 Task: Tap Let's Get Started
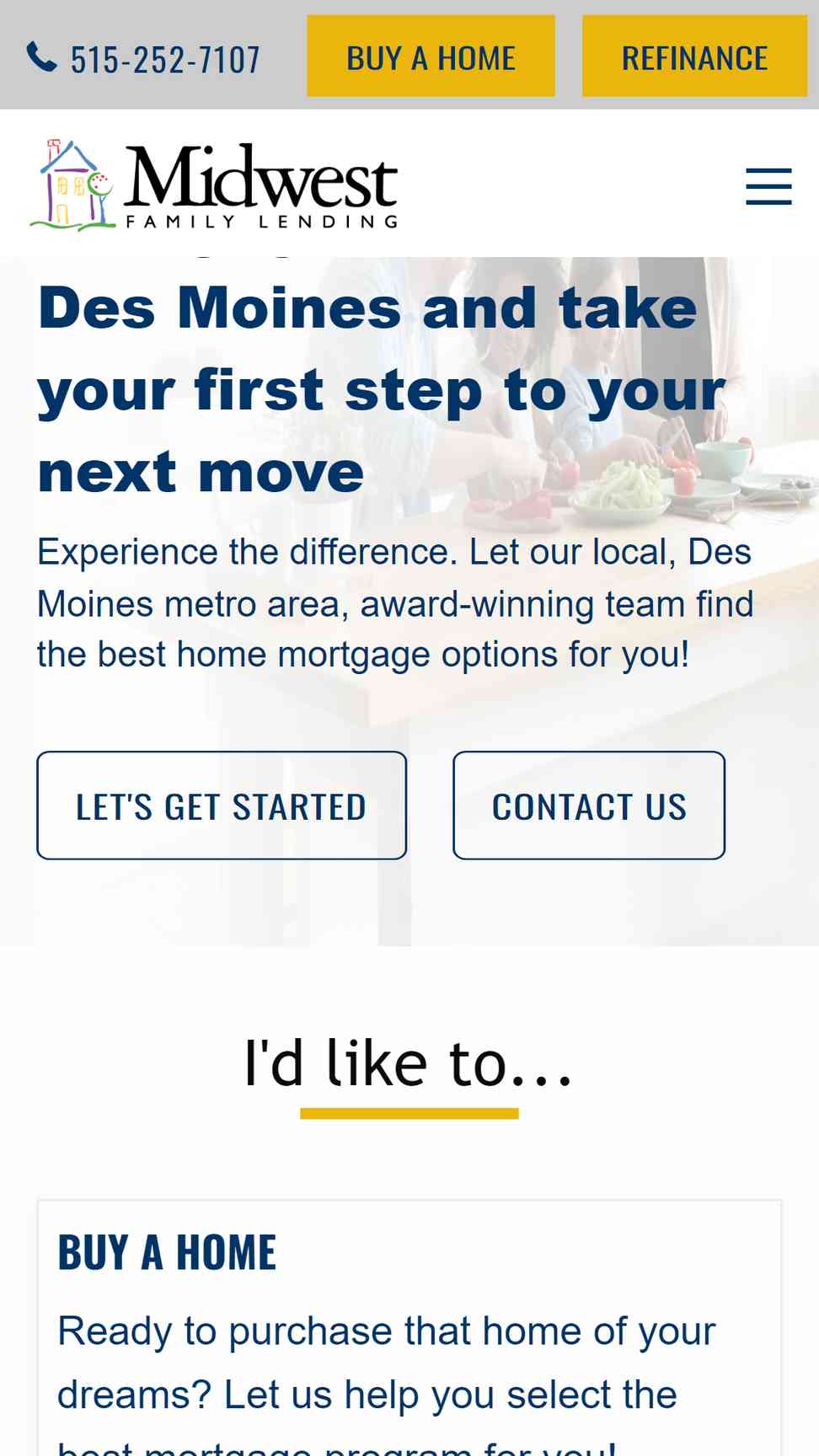[x=222, y=806]
